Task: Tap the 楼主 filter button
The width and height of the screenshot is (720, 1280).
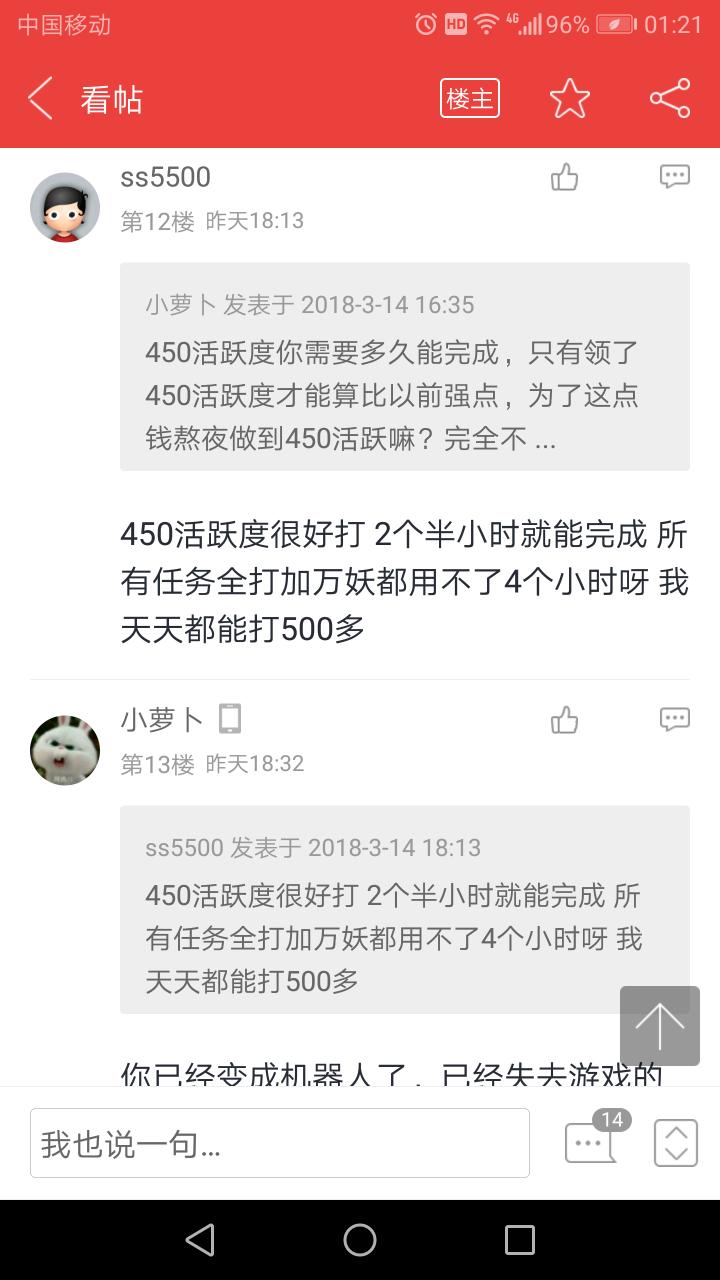Action: tap(470, 99)
